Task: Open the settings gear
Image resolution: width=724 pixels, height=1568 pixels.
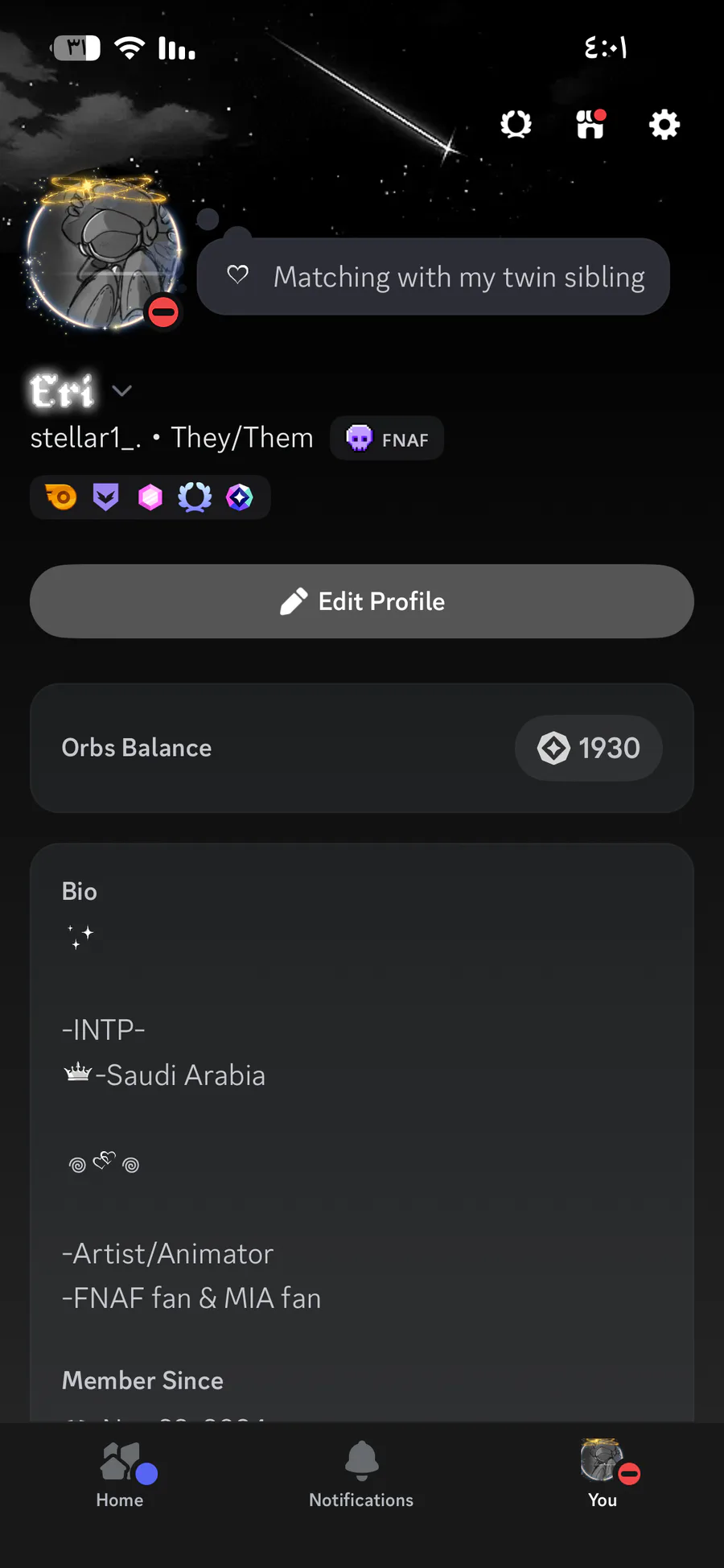Action: pos(664,125)
